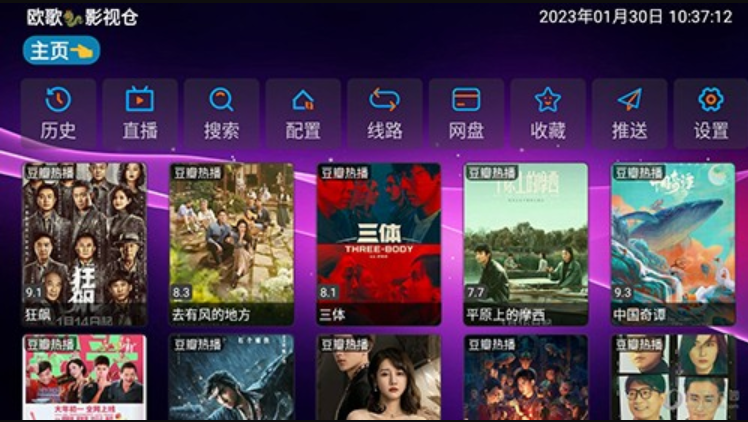Open 直播 live TV

pyautogui.click(x=140, y=114)
